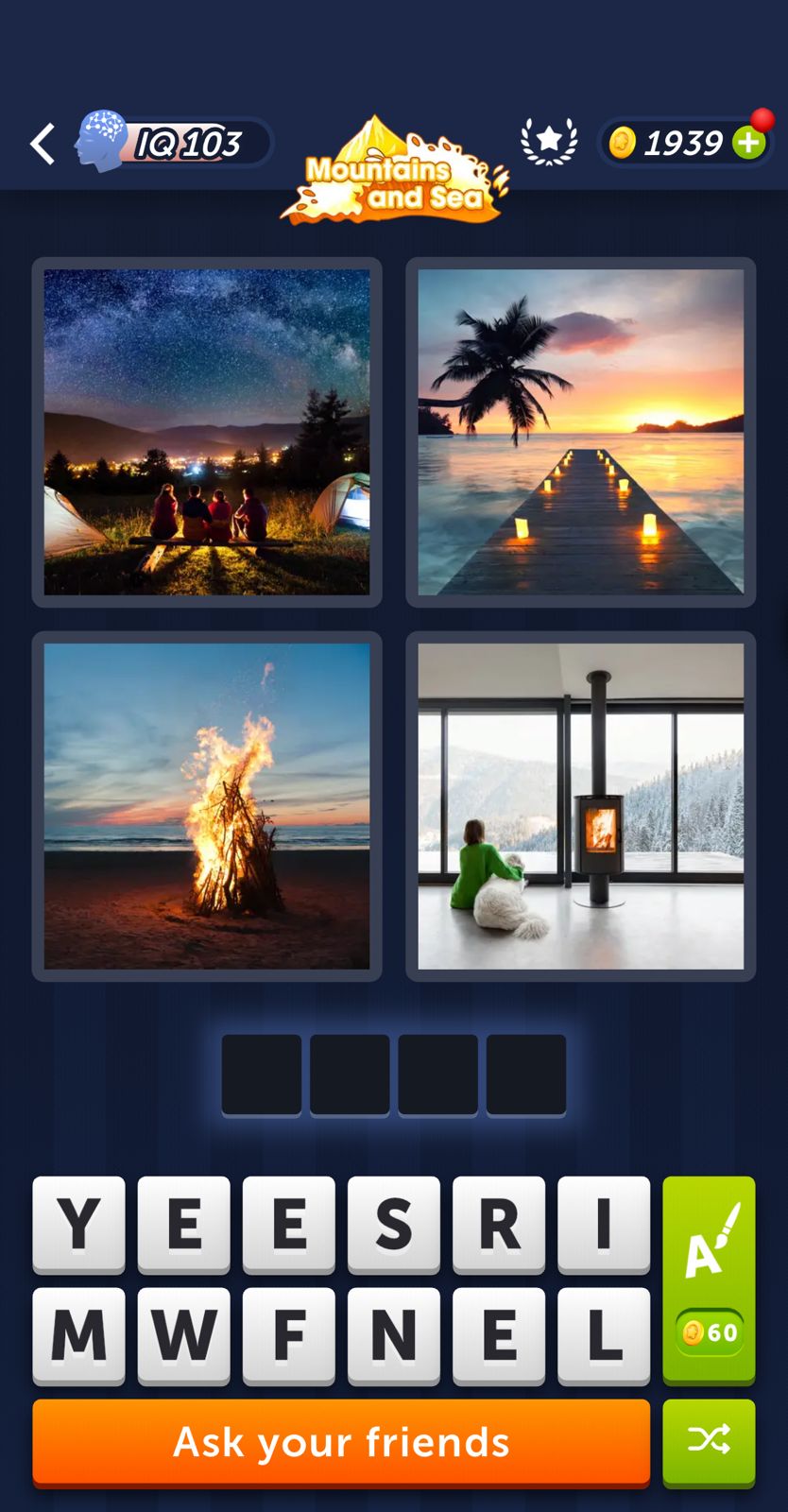788x1512 pixels.
Task: Shuffle the letter tiles
Action: [x=710, y=1442]
